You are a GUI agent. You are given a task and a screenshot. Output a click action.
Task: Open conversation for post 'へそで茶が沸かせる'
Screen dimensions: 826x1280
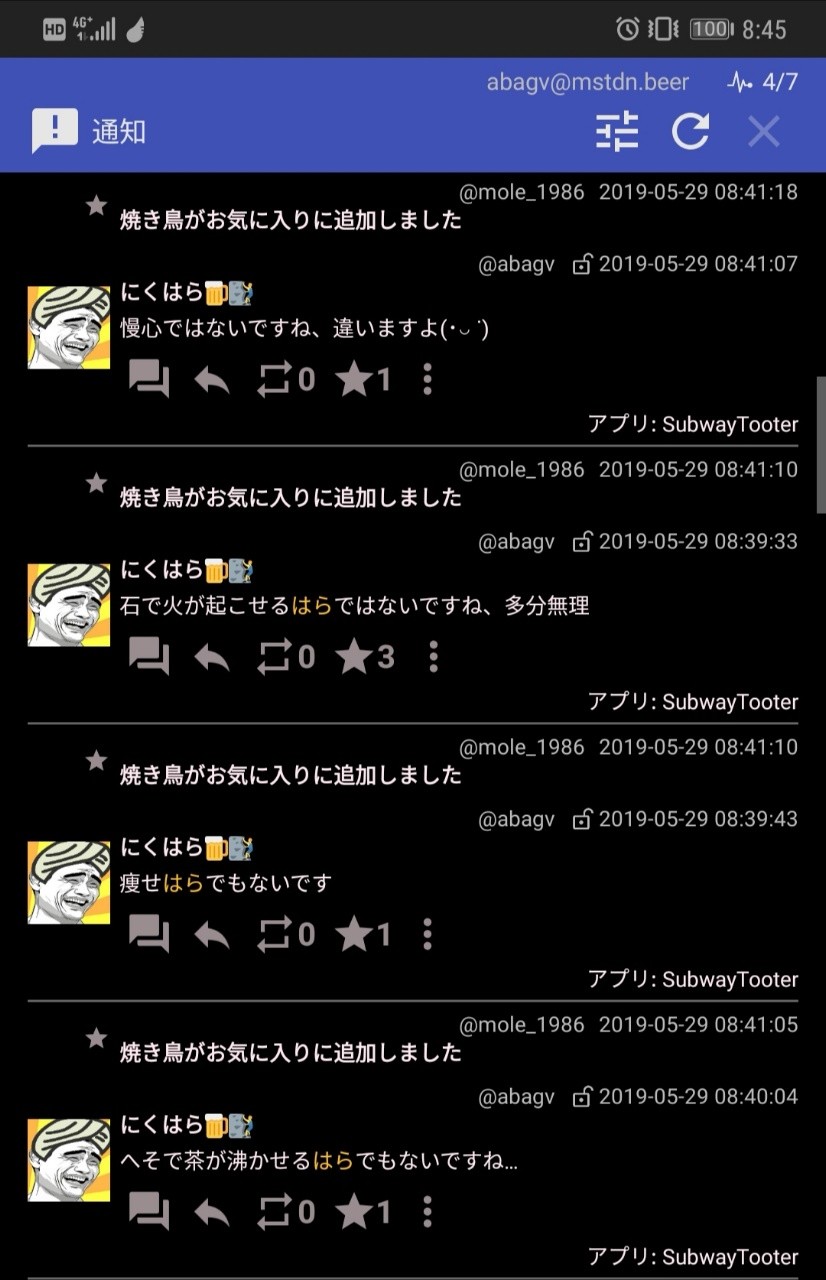coord(149,1213)
